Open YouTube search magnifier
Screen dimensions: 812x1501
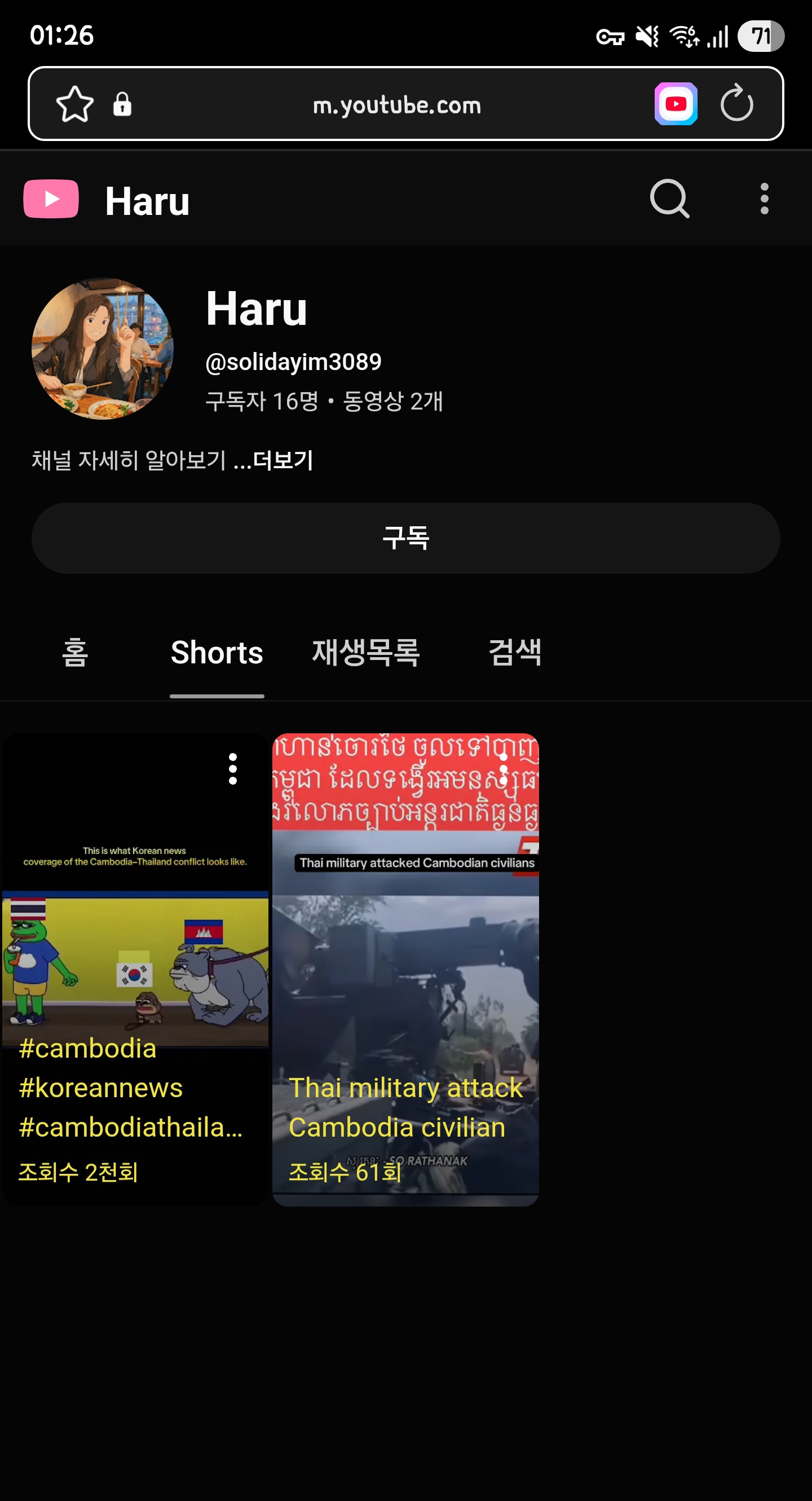(669, 199)
